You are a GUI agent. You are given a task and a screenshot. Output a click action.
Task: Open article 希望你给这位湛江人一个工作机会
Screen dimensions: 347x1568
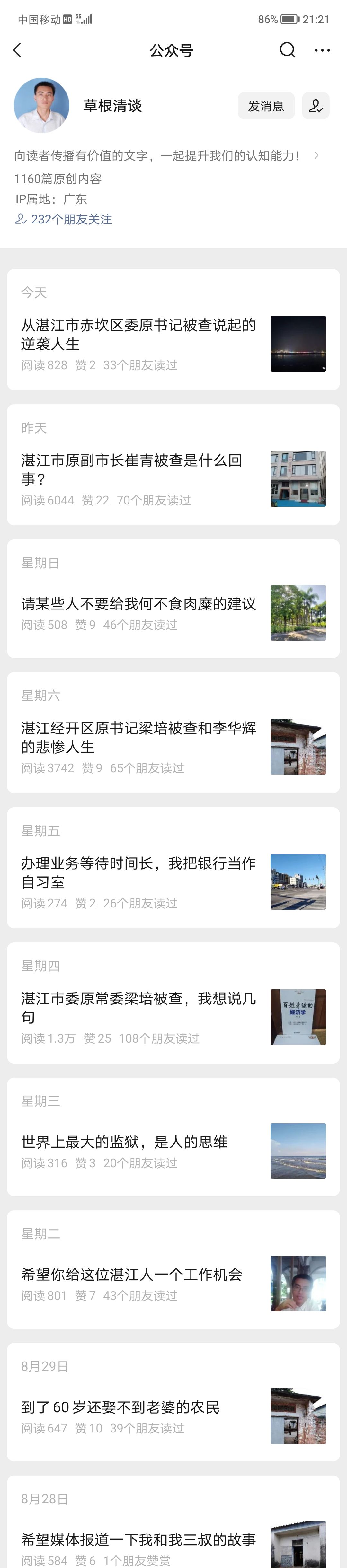click(x=131, y=1275)
